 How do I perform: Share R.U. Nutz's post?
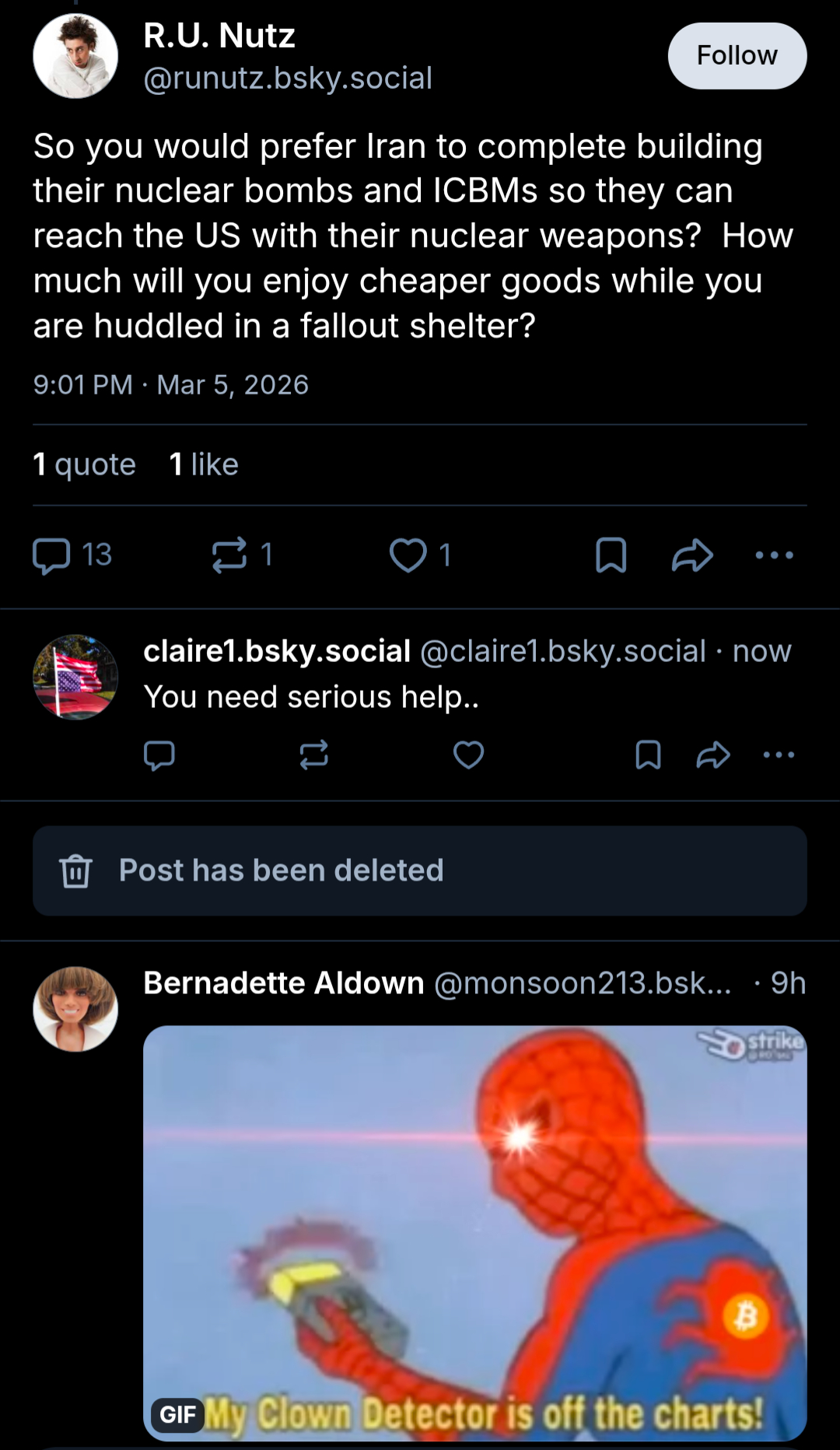692,555
